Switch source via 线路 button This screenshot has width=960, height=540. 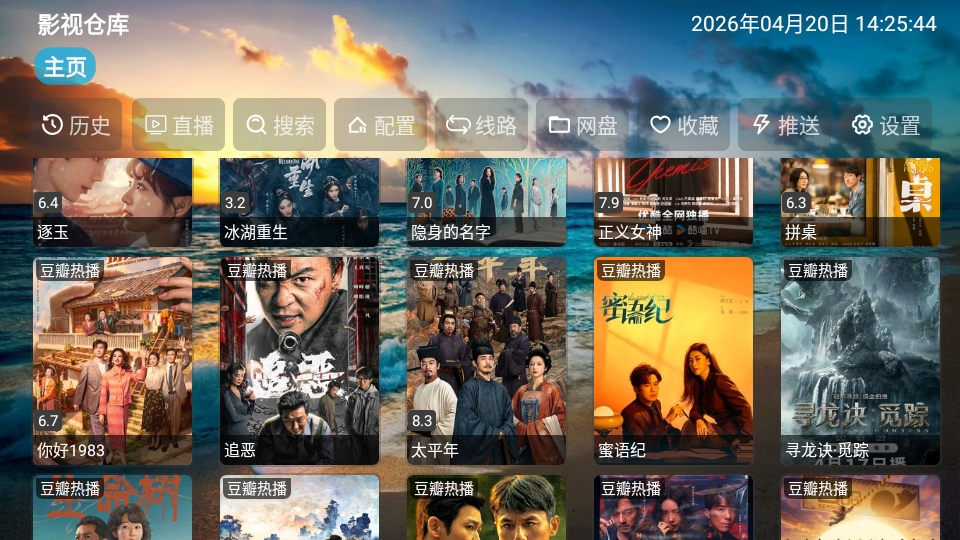pos(481,125)
